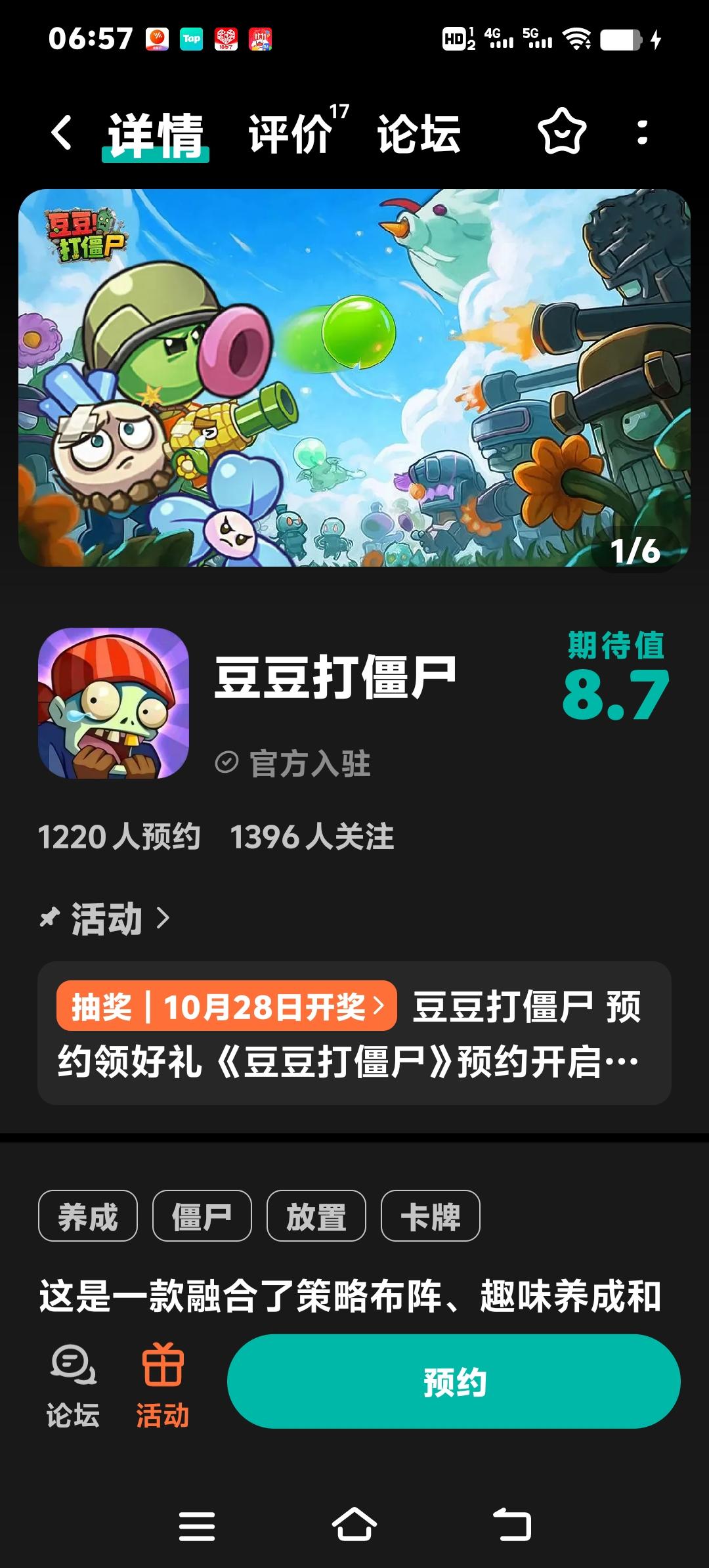Image resolution: width=709 pixels, height=1568 pixels.
Task: Toggle the 养成 tag filter
Action: 87,1217
